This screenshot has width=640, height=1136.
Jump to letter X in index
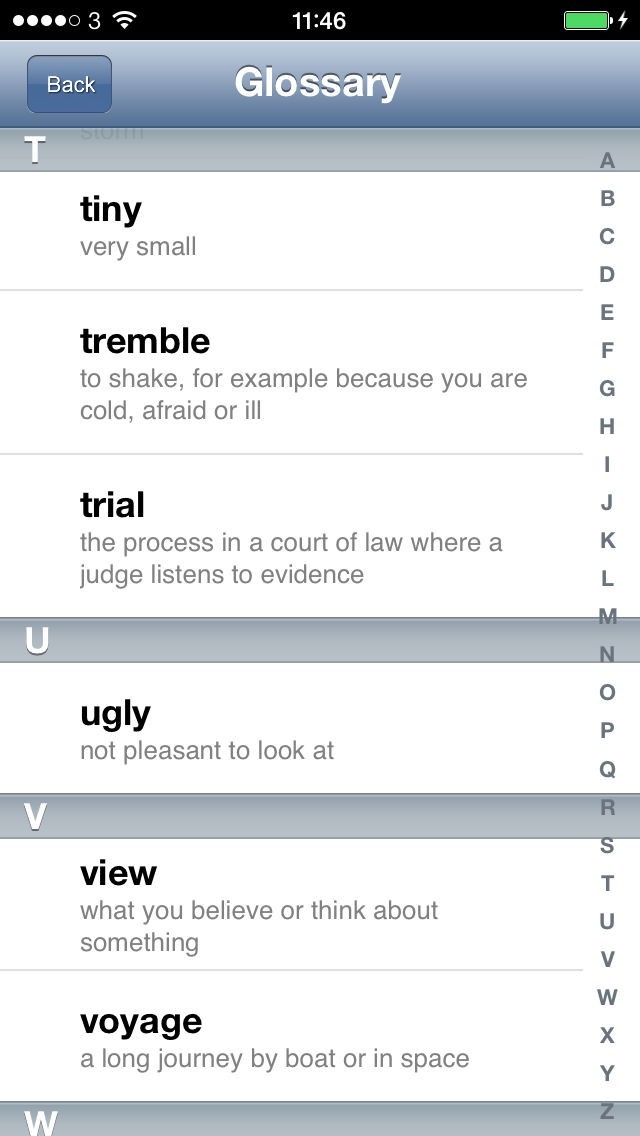(607, 1035)
